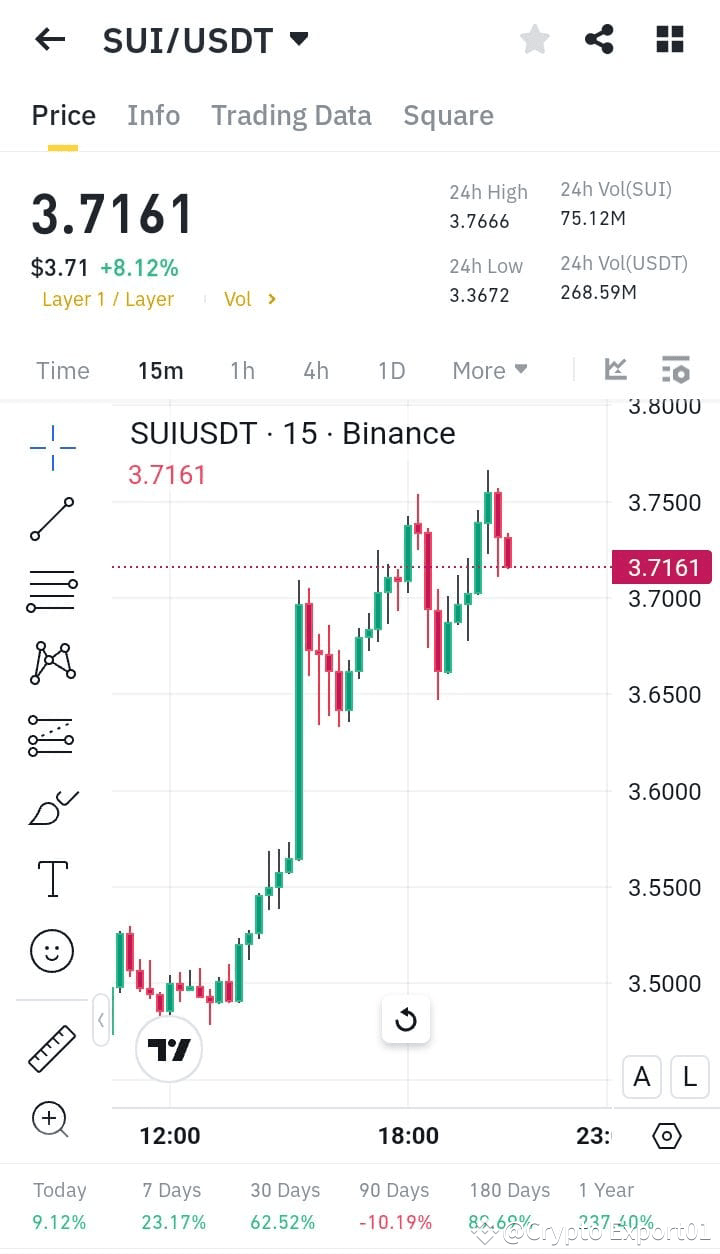Switch to the Trading Data tab
720x1254 pixels.
pyautogui.click(x=291, y=115)
